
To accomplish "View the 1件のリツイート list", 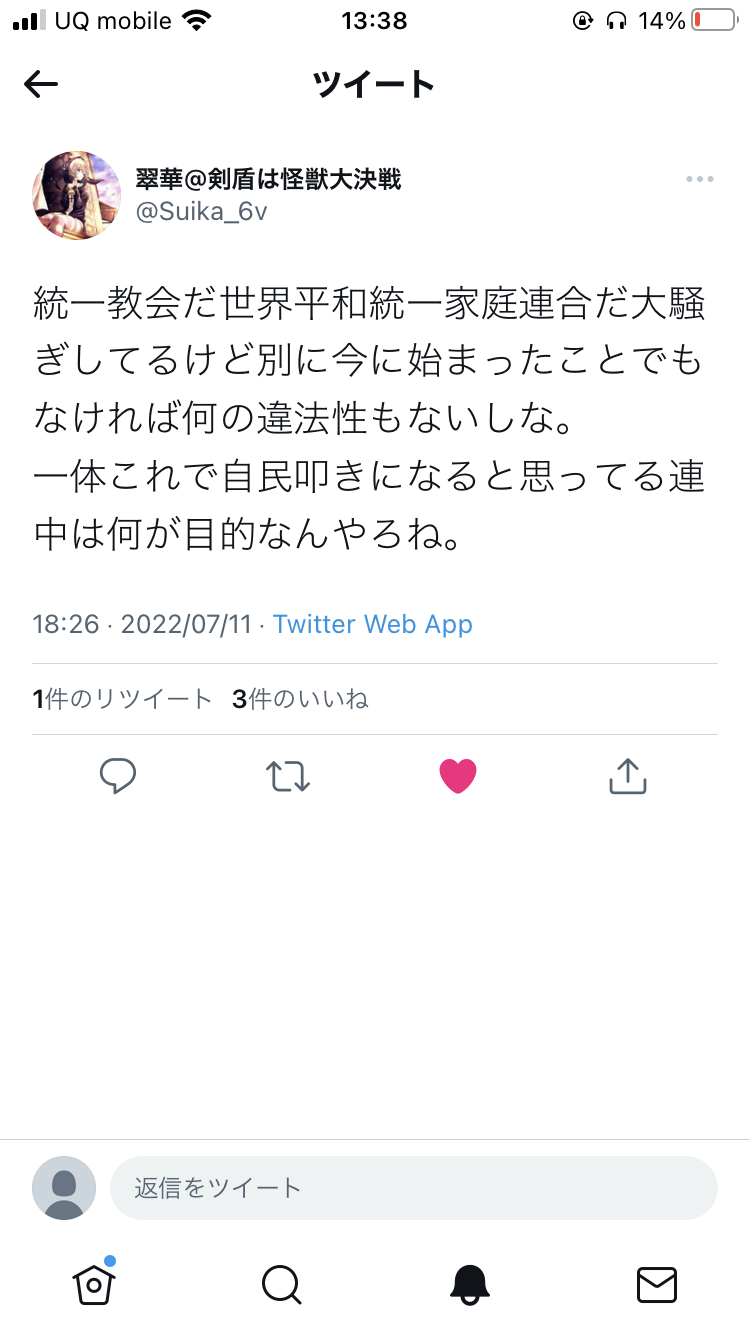I will [x=123, y=699].
